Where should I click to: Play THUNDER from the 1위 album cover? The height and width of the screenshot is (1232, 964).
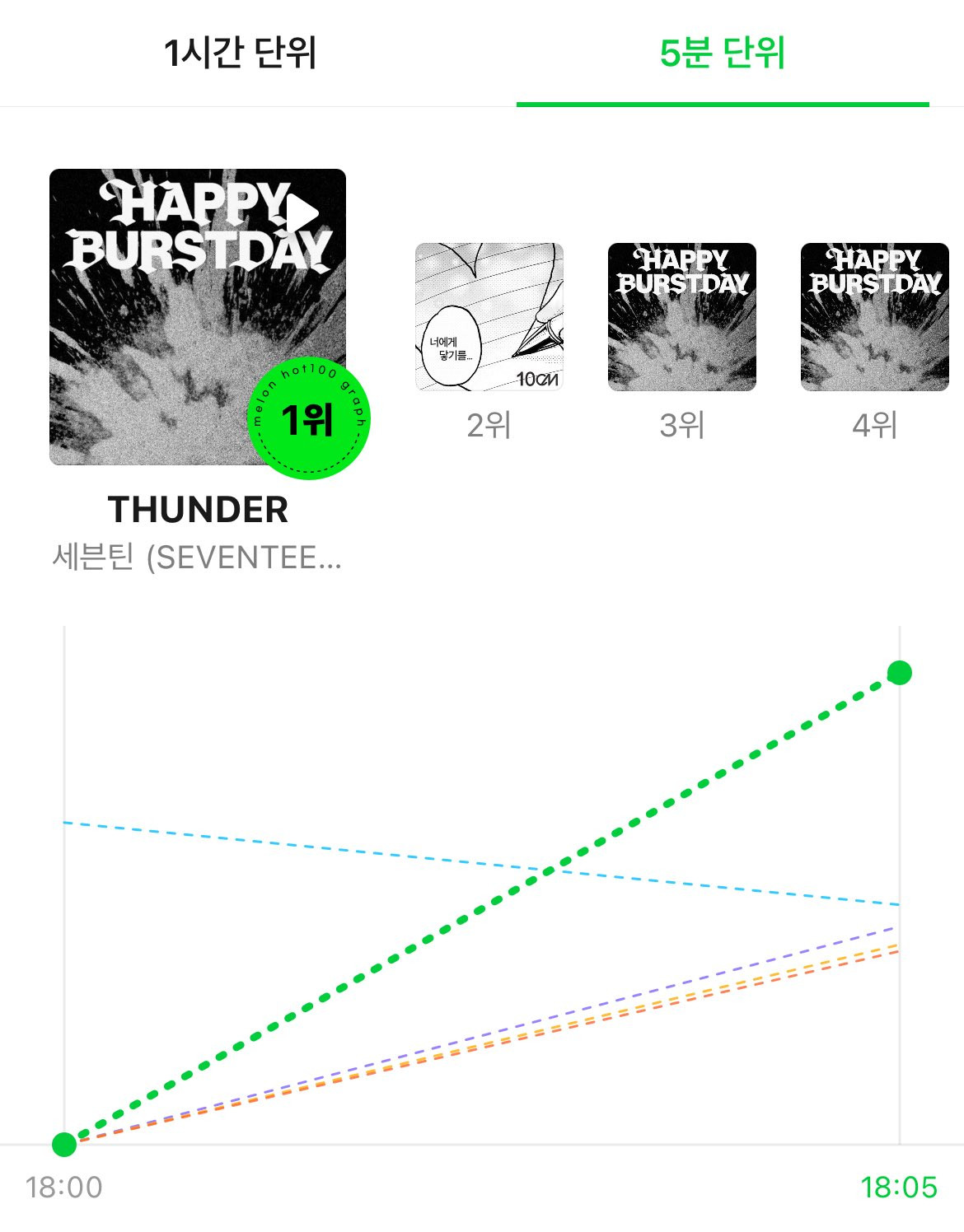pos(302,213)
